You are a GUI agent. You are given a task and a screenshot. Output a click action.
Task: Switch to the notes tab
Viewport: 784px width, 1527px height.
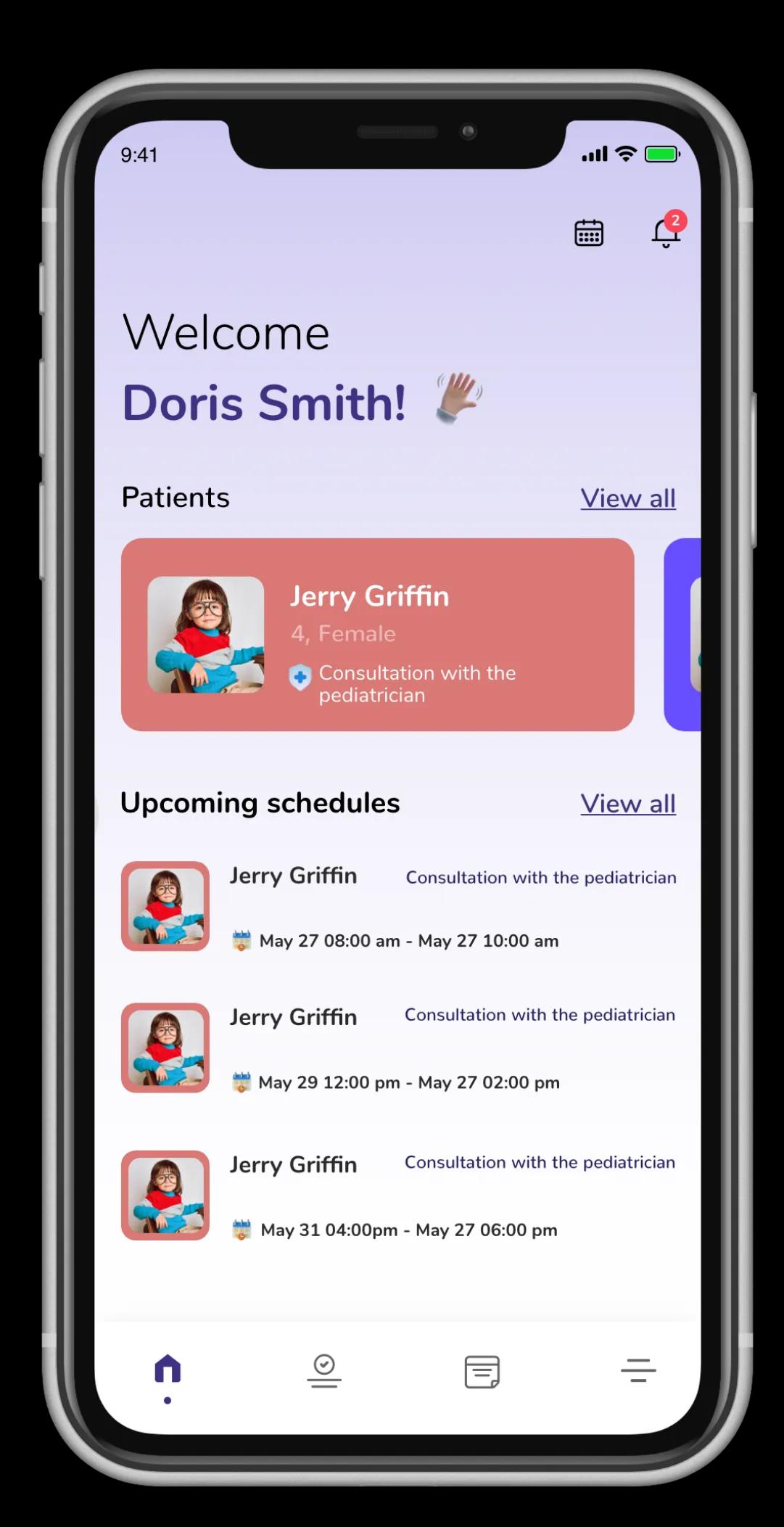[482, 1372]
